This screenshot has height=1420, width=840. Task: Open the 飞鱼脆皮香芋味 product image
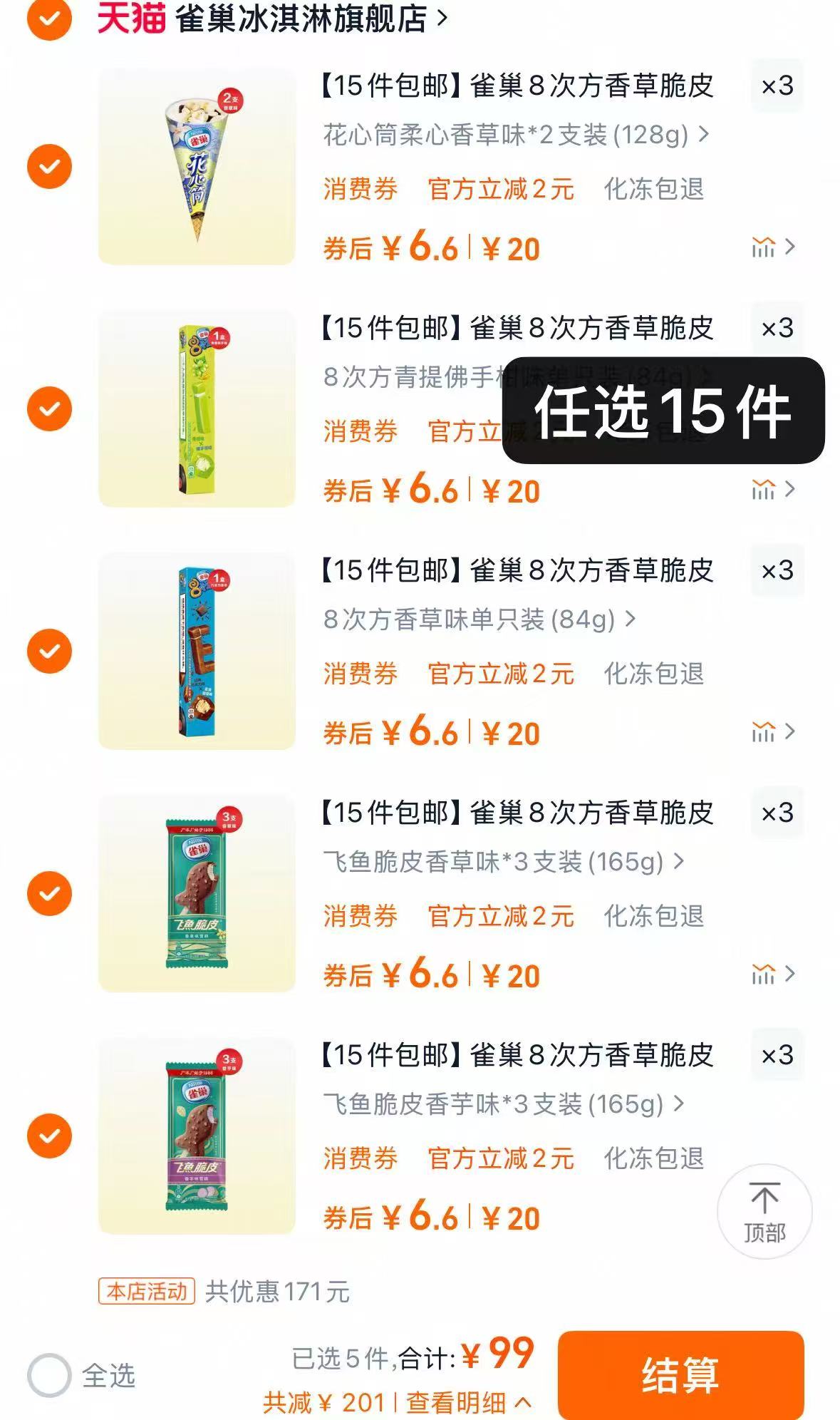click(197, 1136)
